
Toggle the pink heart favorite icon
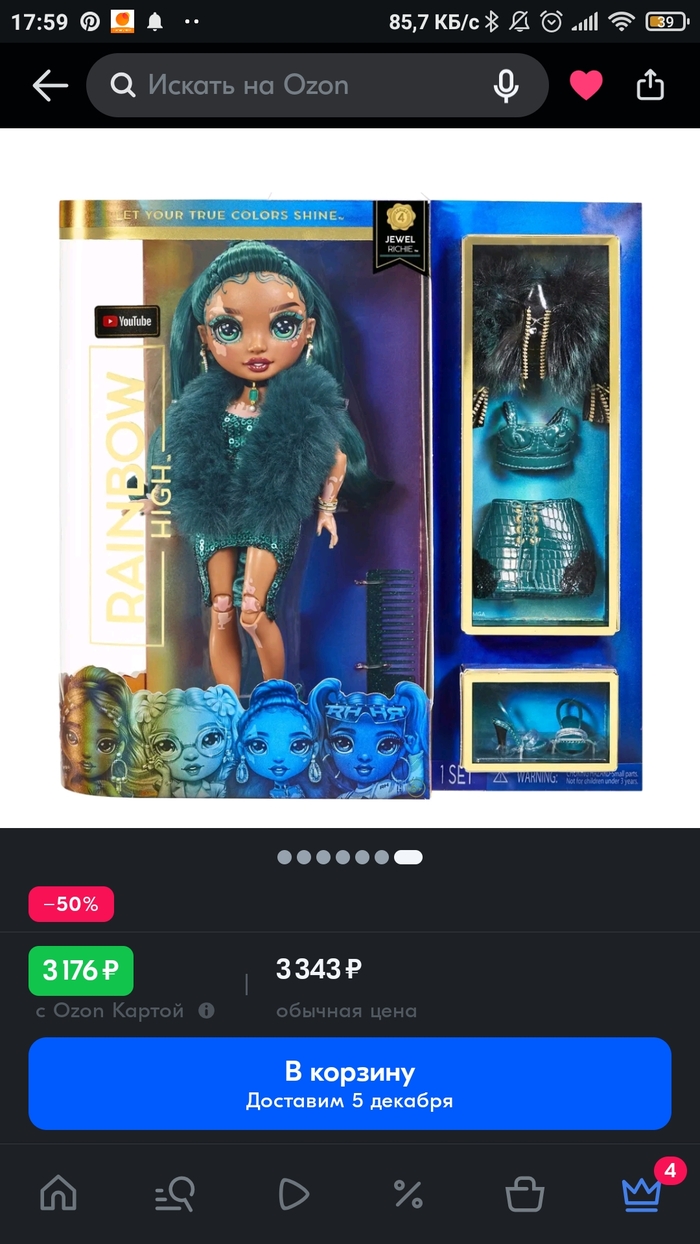586,86
